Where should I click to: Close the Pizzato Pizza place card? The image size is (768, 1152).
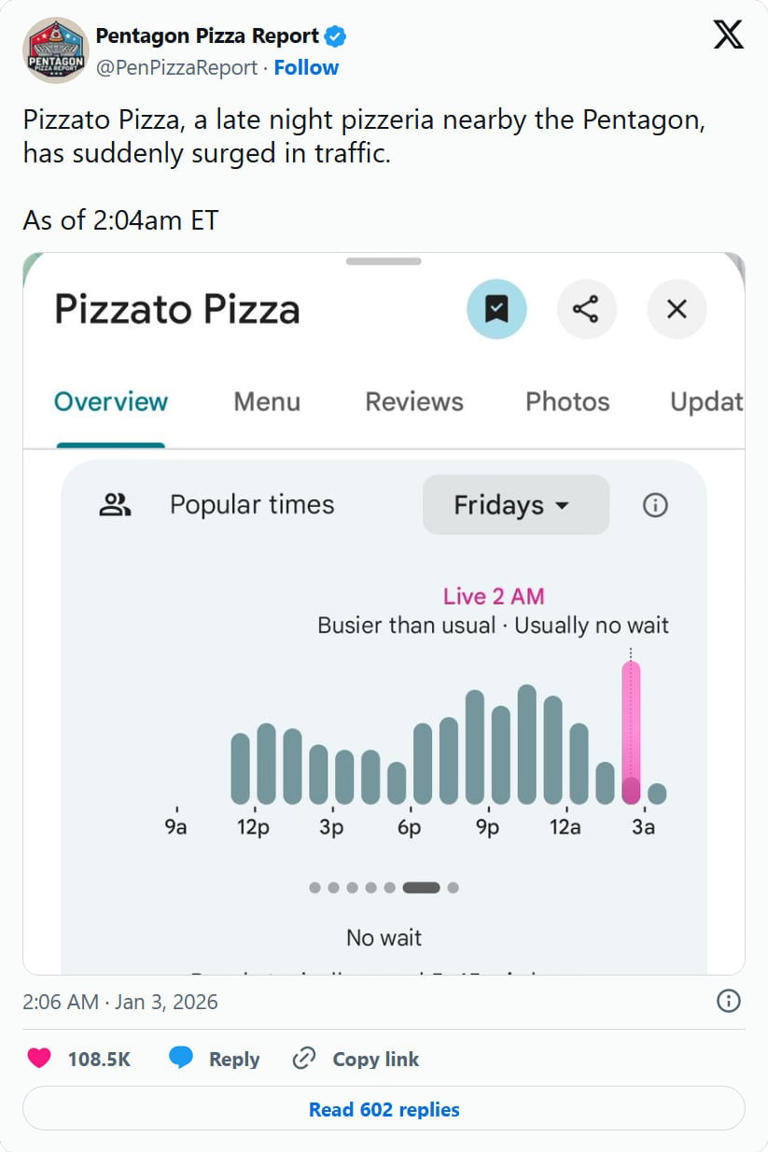(676, 310)
